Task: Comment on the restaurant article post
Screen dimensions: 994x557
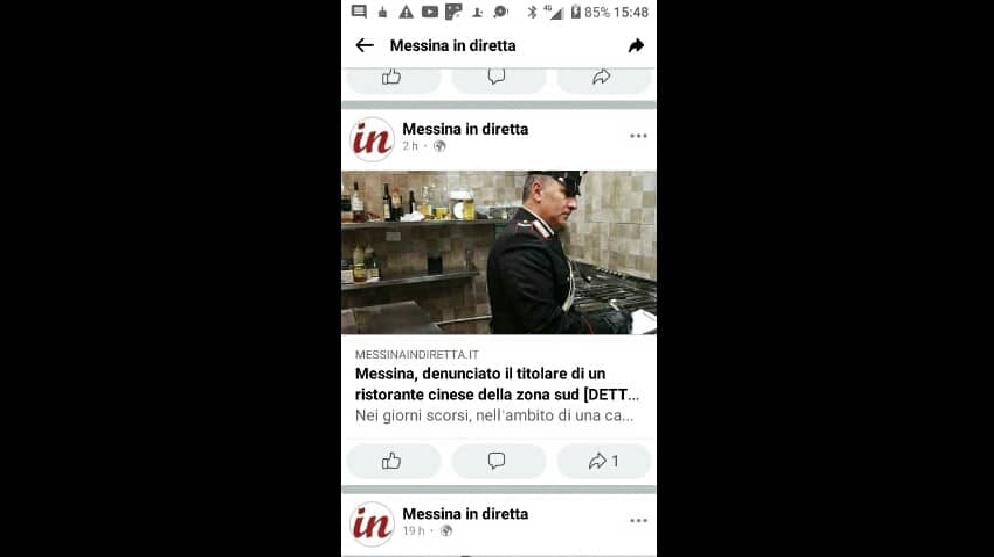Action: pos(497,461)
